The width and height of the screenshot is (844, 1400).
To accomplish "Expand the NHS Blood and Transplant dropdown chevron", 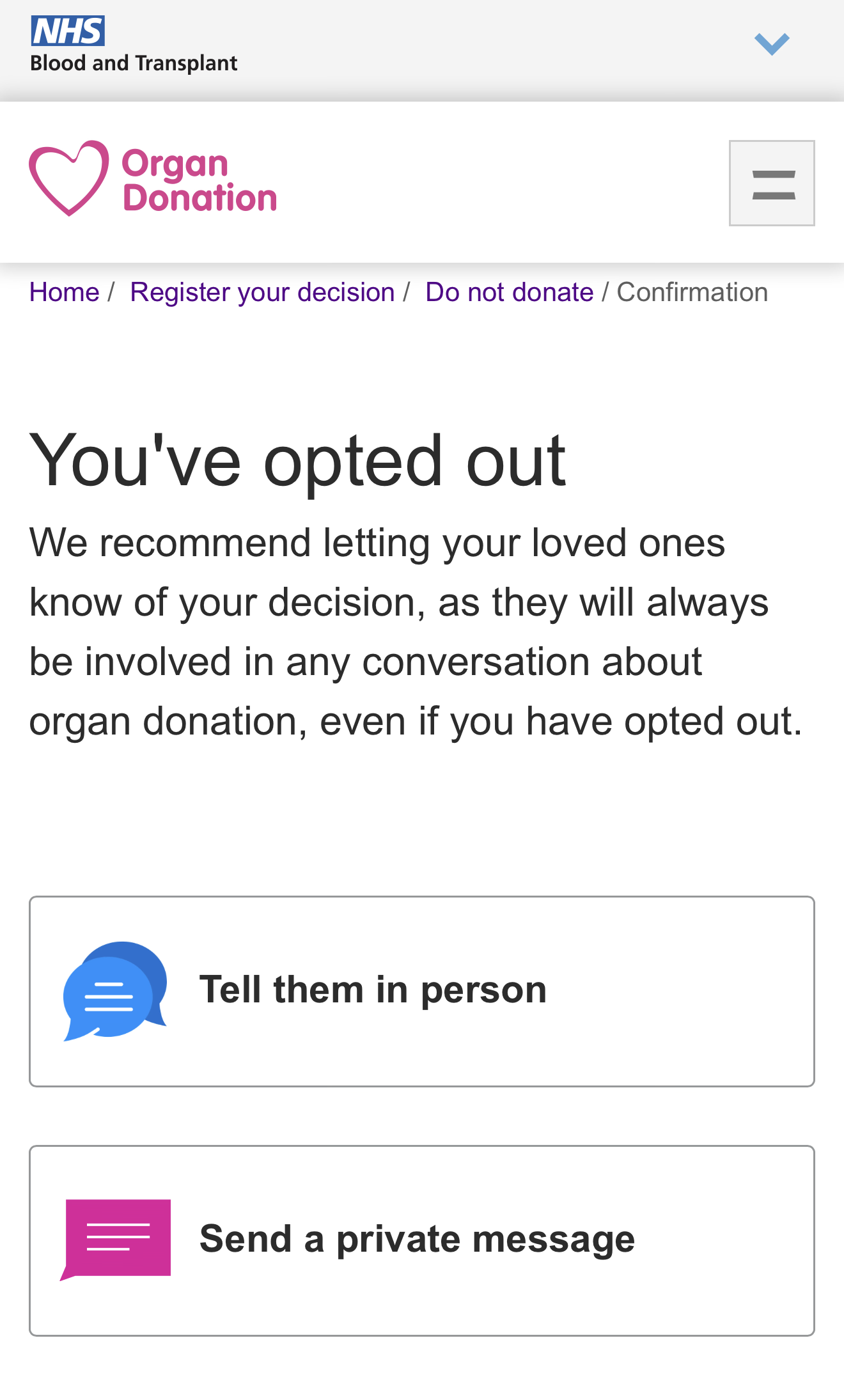I will (x=772, y=44).
